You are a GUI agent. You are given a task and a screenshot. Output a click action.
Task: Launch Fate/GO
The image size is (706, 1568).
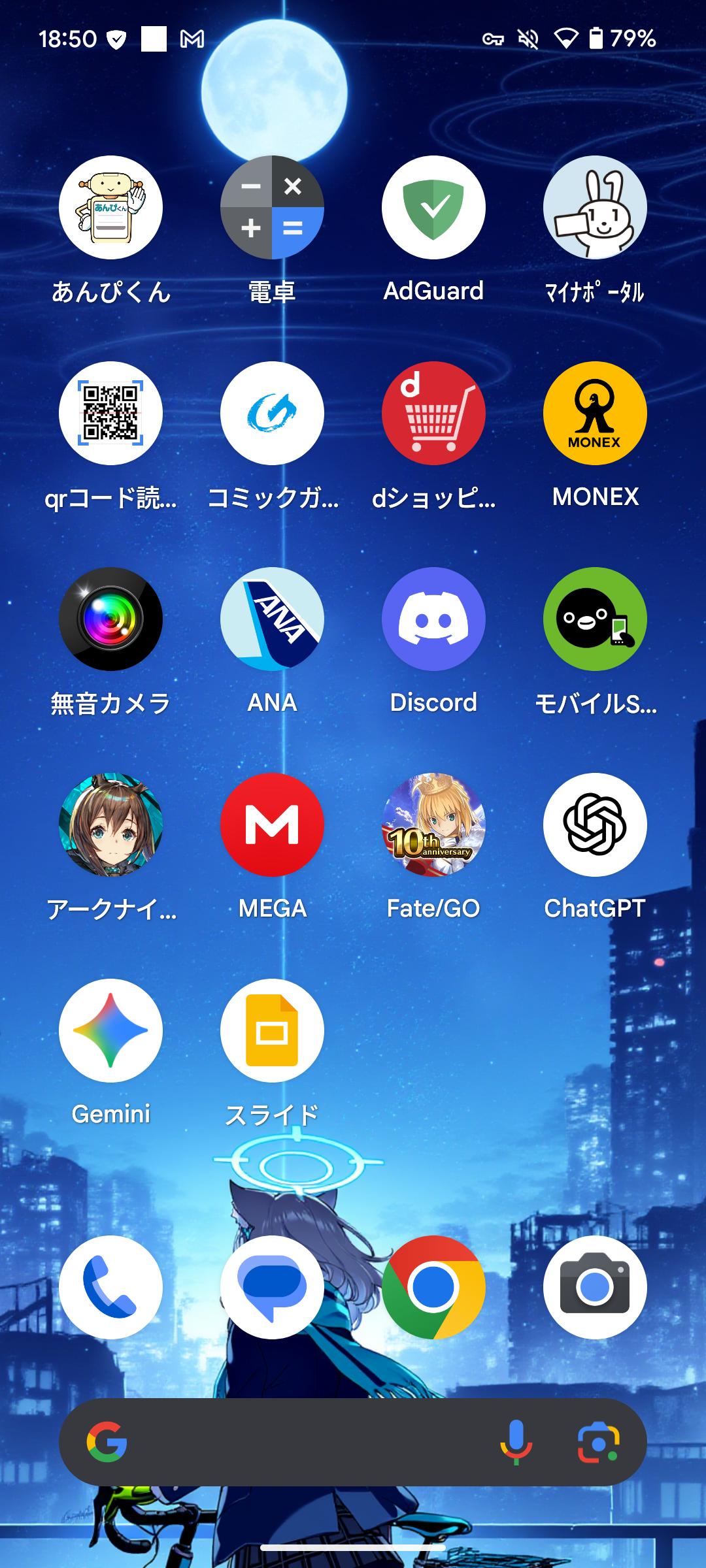point(433,825)
